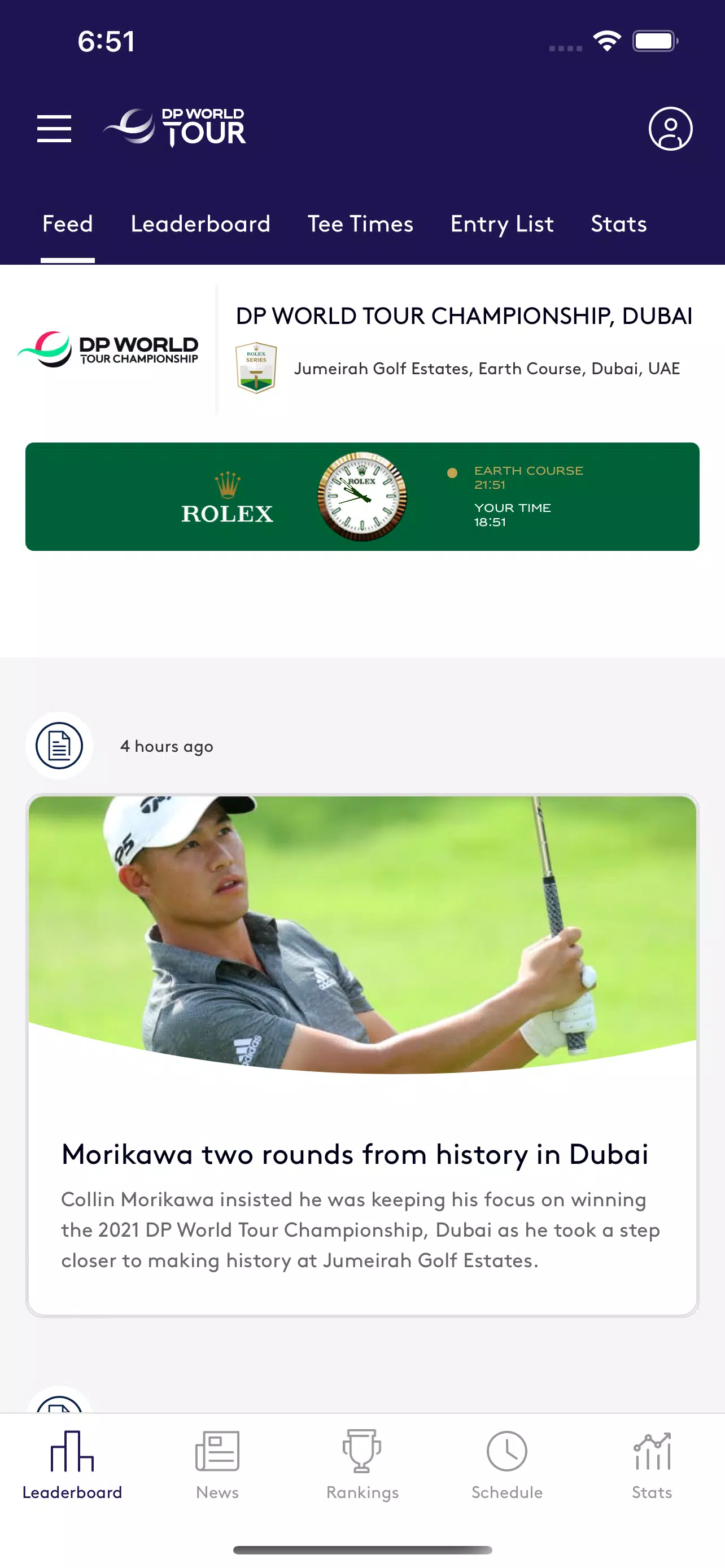This screenshot has width=725, height=1568.
Task: Tap Leaderboard in the bottom navigation bar
Action: (72, 1466)
